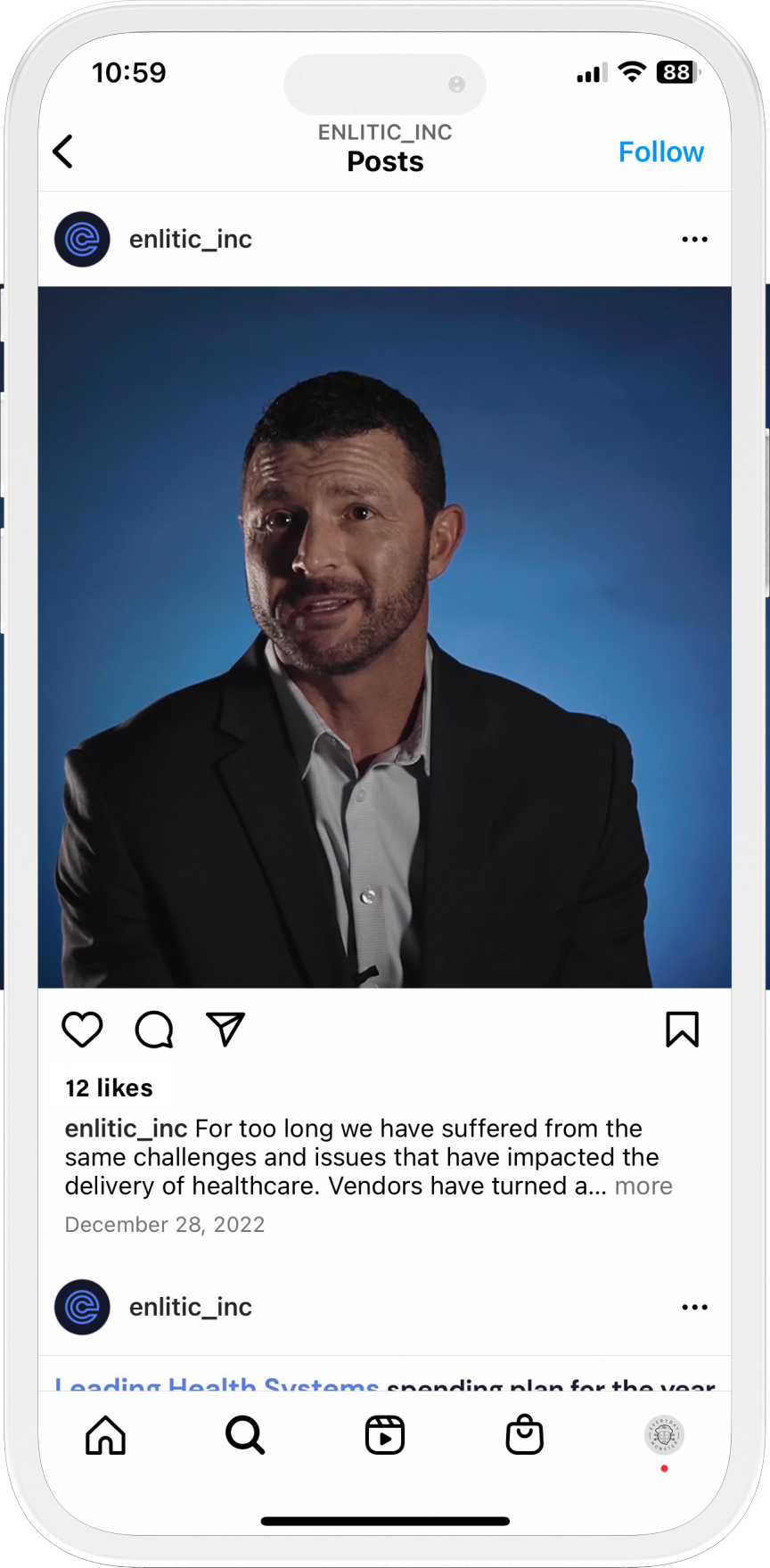Open the Search tab
This screenshot has height=1568, width=770.
(245, 1435)
